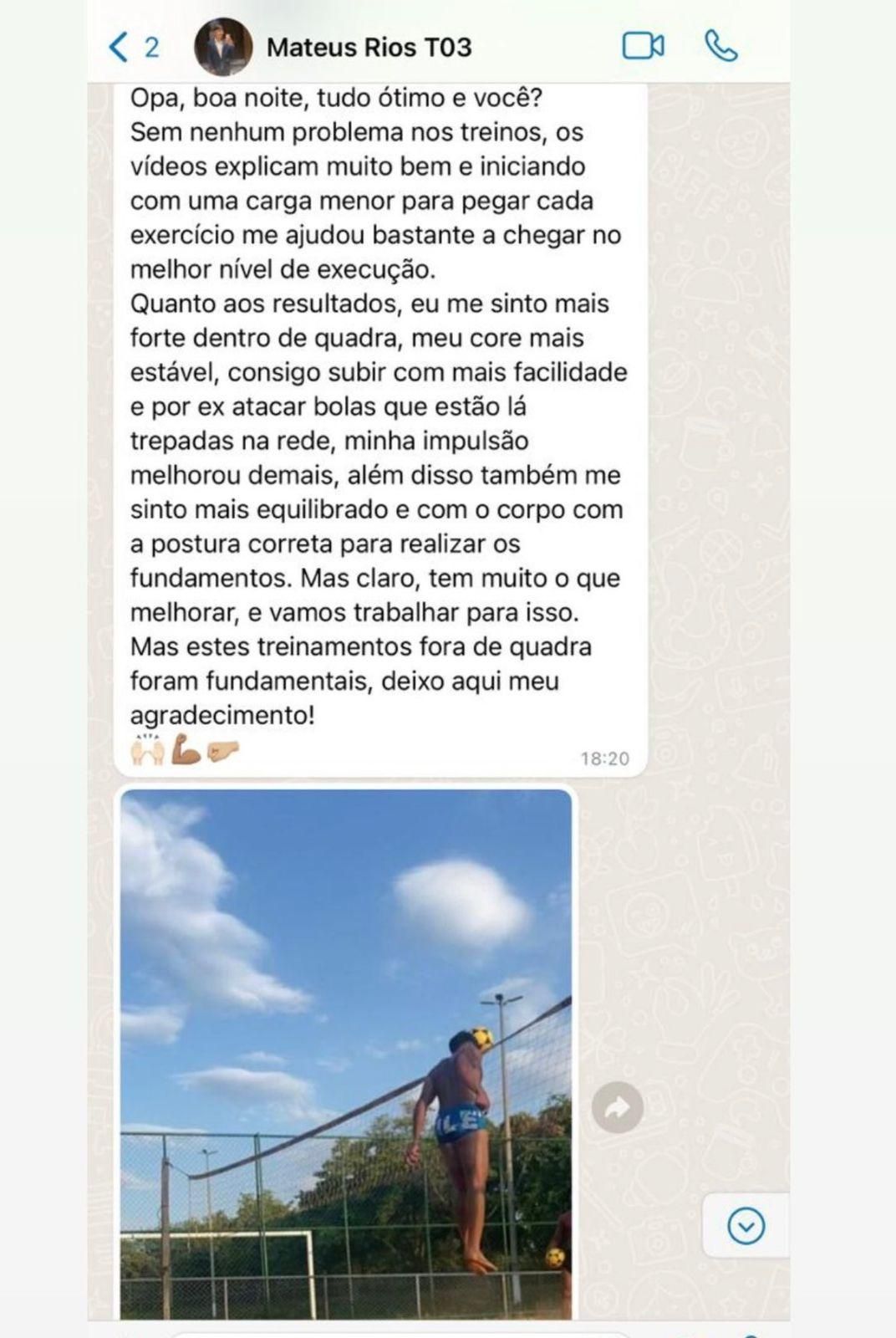The image size is (896, 1338).
Task: Jump to the latest messages
Action: (x=746, y=1227)
